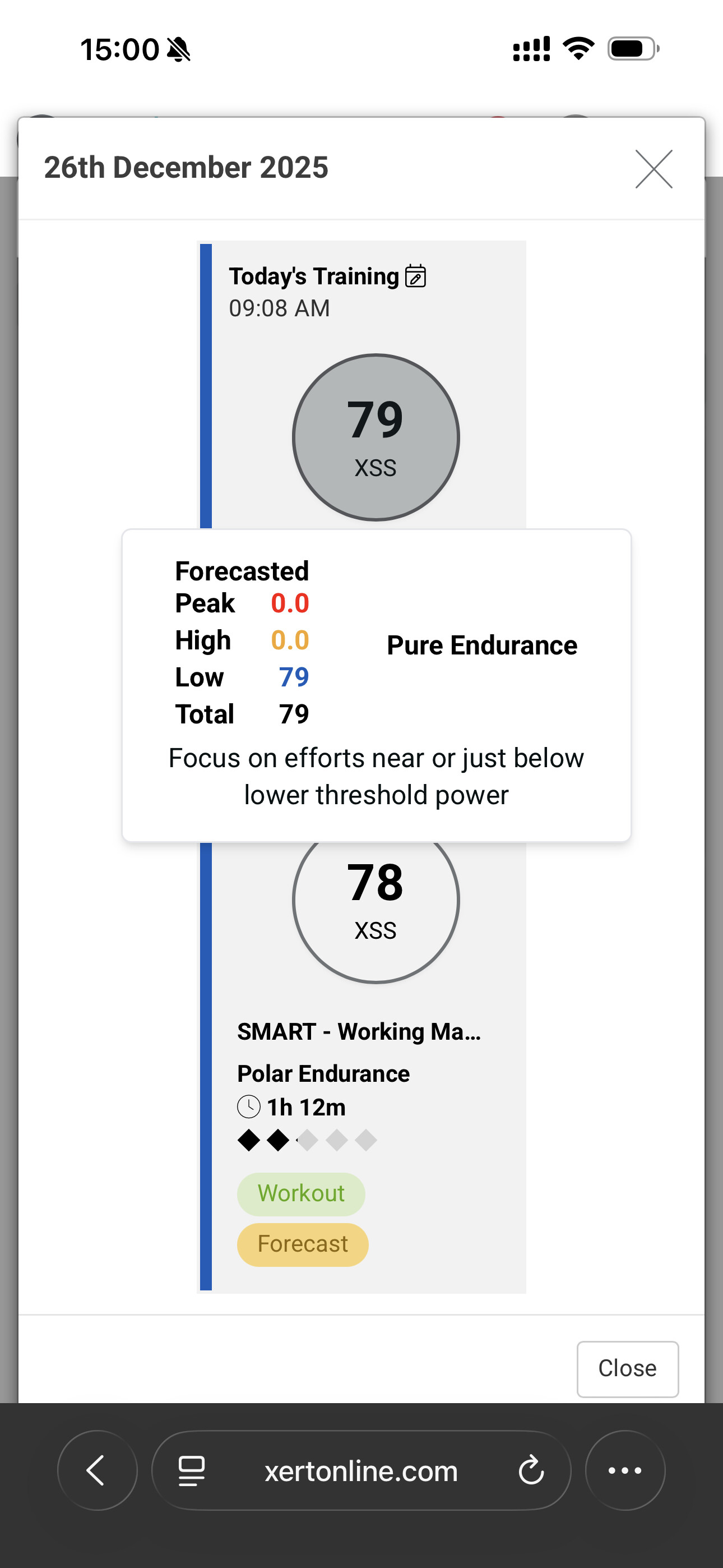Edit Today's Training calendar icon

coord(416,276)
